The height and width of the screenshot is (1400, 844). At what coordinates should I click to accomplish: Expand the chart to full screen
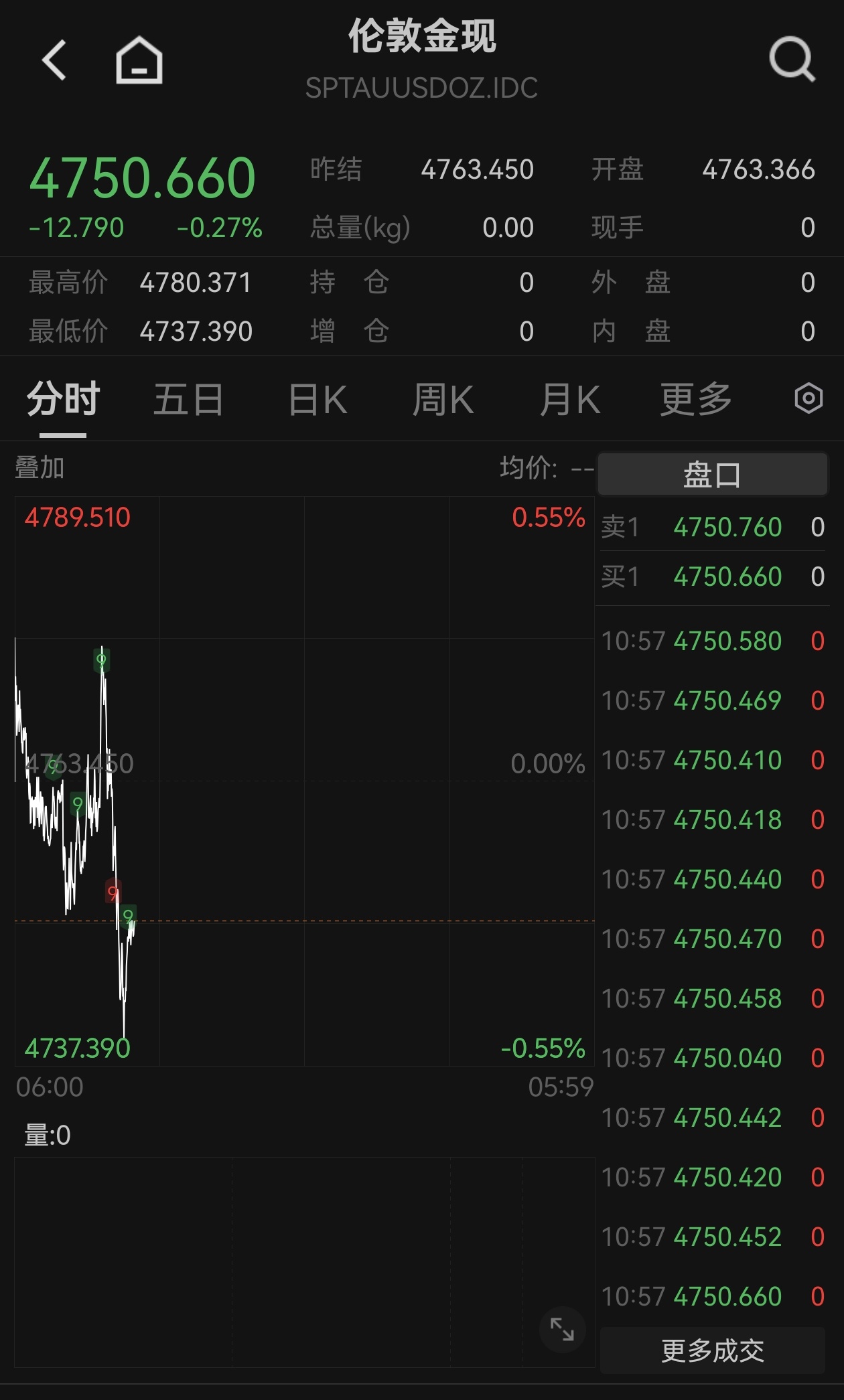pyautogui.click(x=562, y=1329)
